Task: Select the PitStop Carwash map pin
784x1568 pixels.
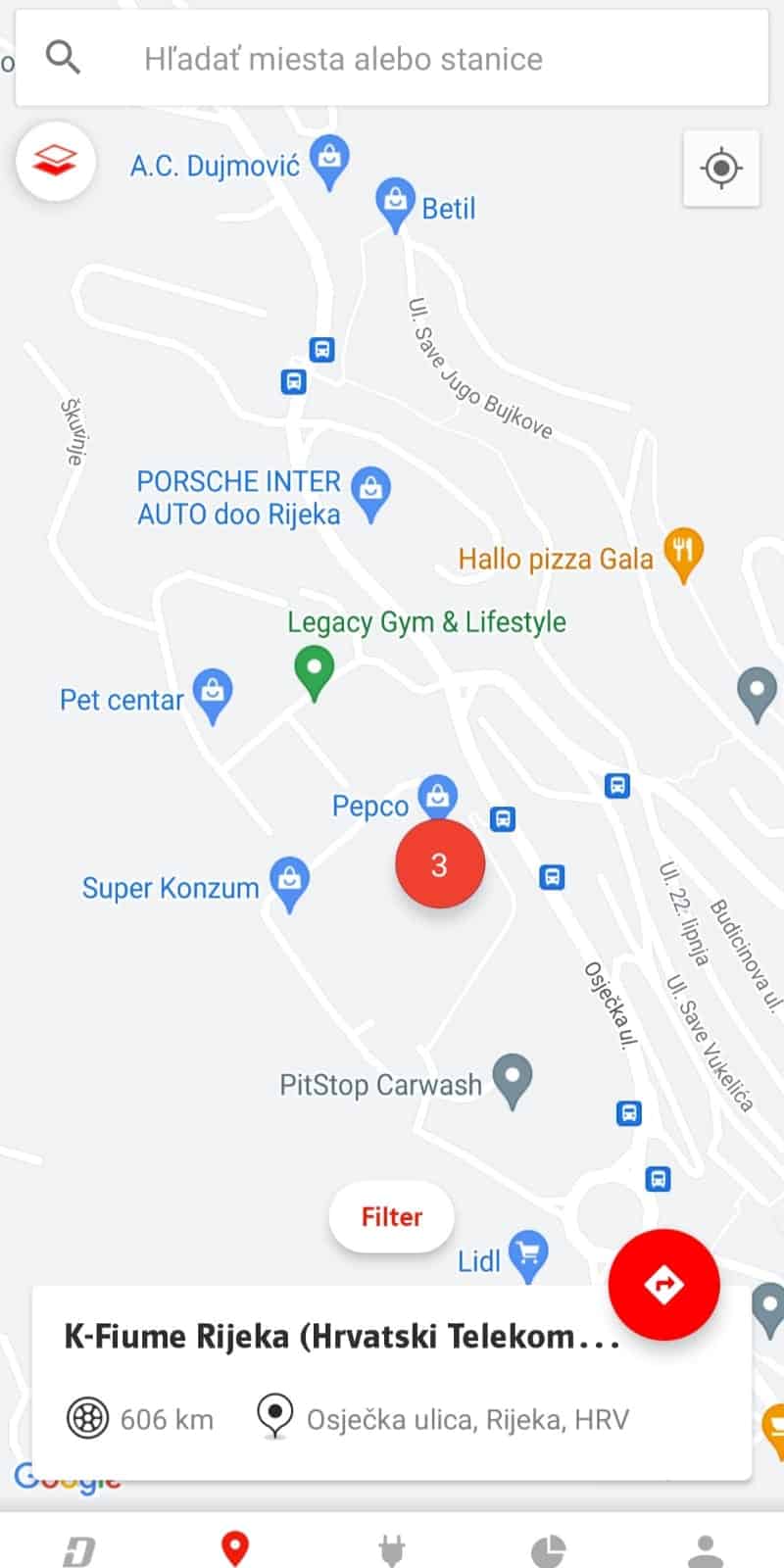Action: (512, 1080)
